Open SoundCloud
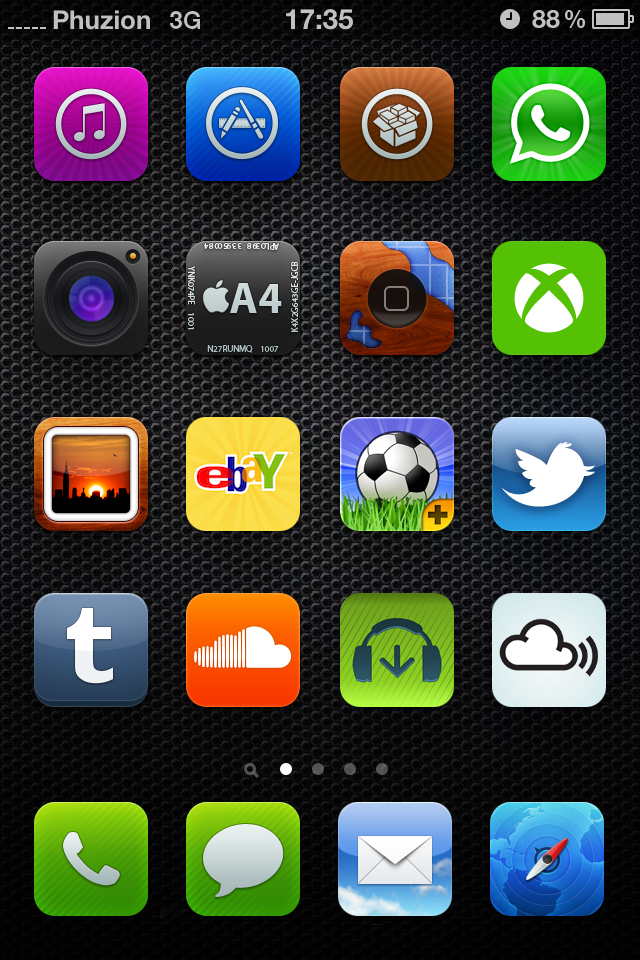 [243, 650]
